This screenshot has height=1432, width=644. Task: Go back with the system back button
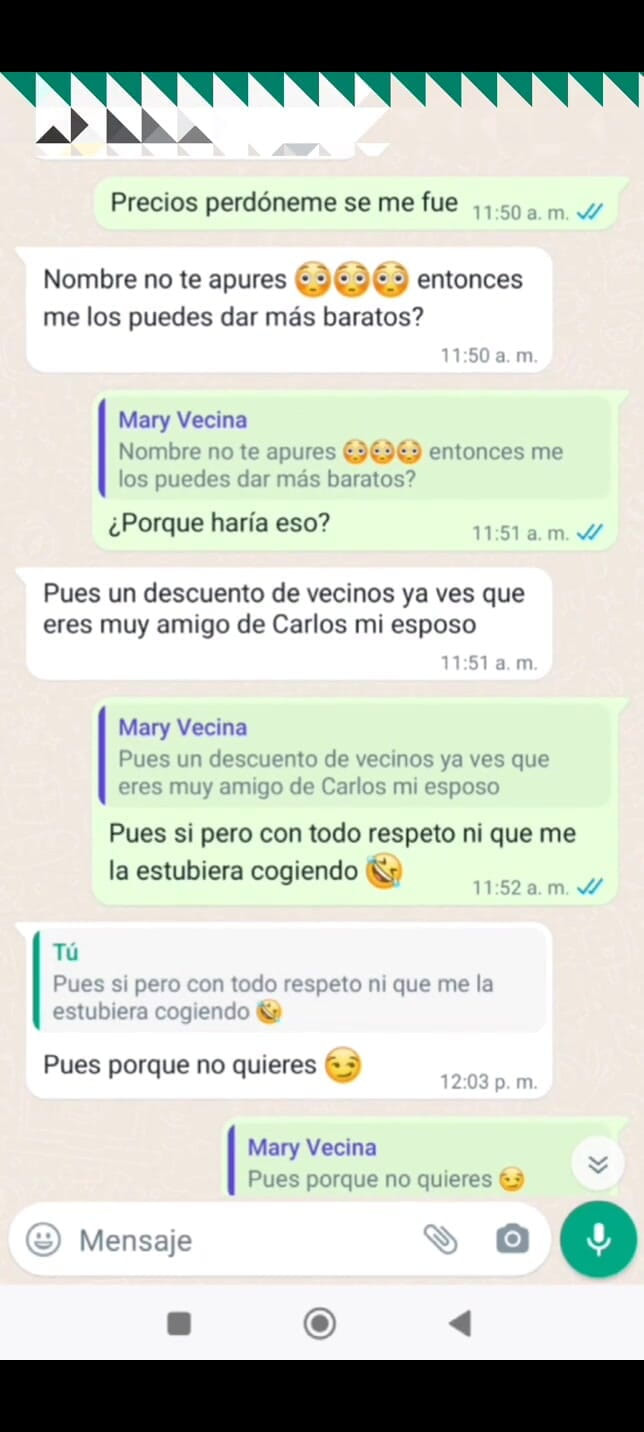pyautogui.click(x=459, y=1324)
